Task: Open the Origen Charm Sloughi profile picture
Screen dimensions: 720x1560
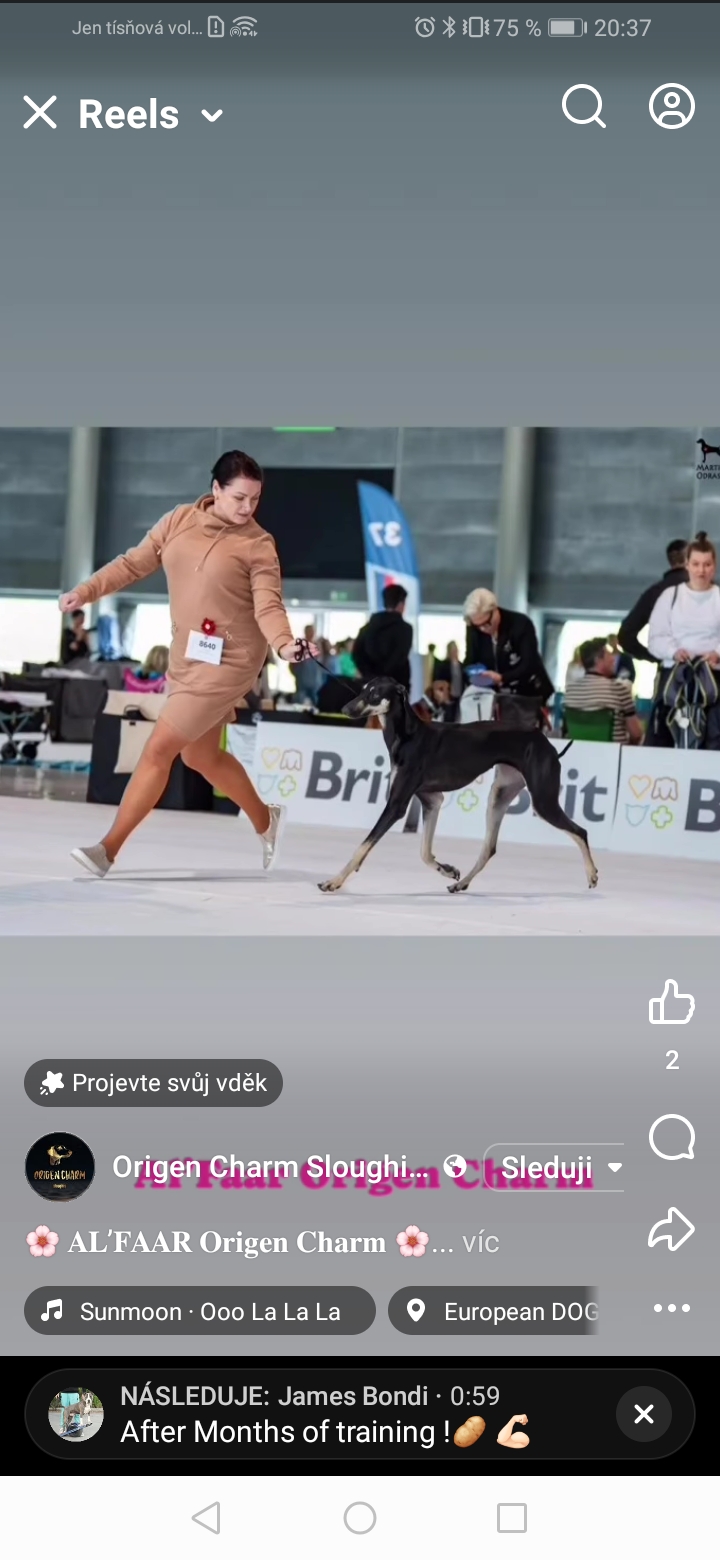Action: [x=60, y=1167]
